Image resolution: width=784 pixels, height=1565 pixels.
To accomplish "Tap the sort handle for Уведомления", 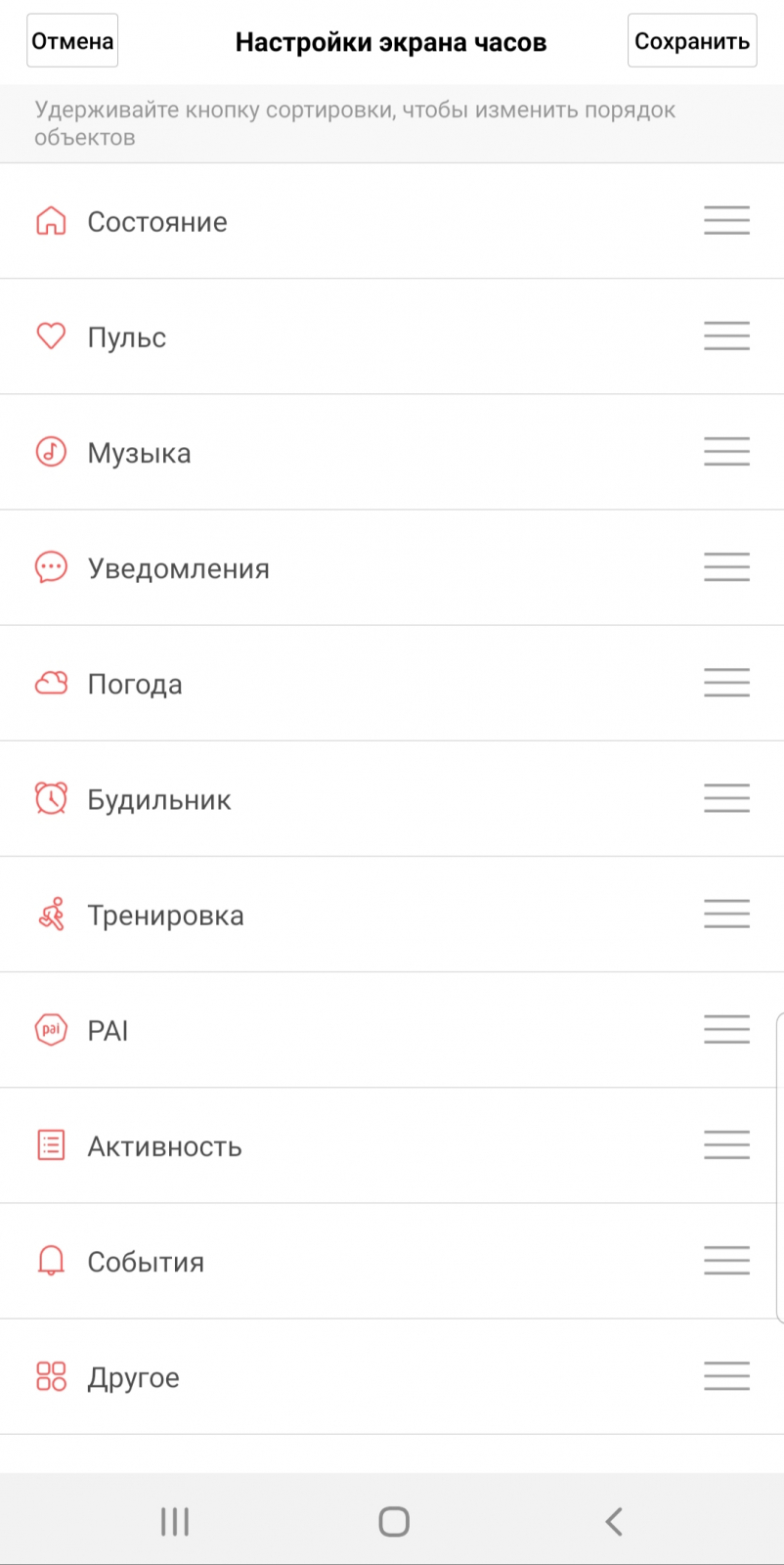I will click(x=726, y=567).
